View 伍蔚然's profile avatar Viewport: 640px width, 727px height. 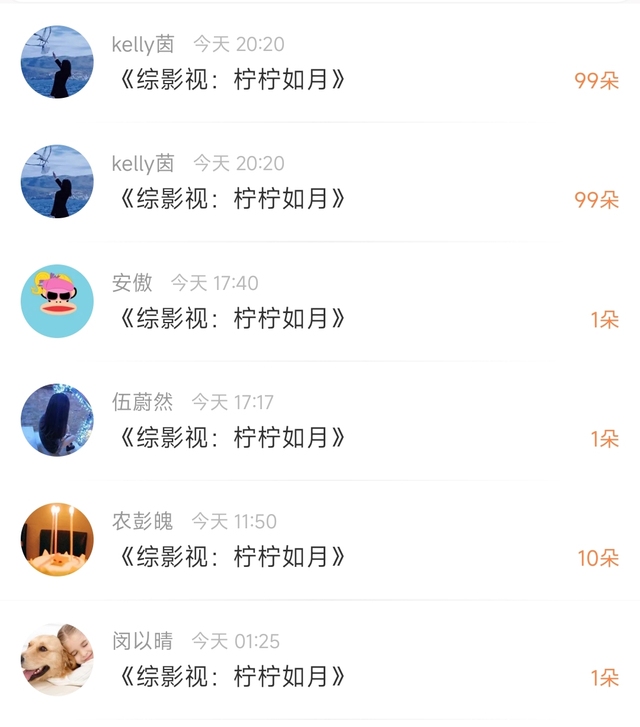point(57,420)
